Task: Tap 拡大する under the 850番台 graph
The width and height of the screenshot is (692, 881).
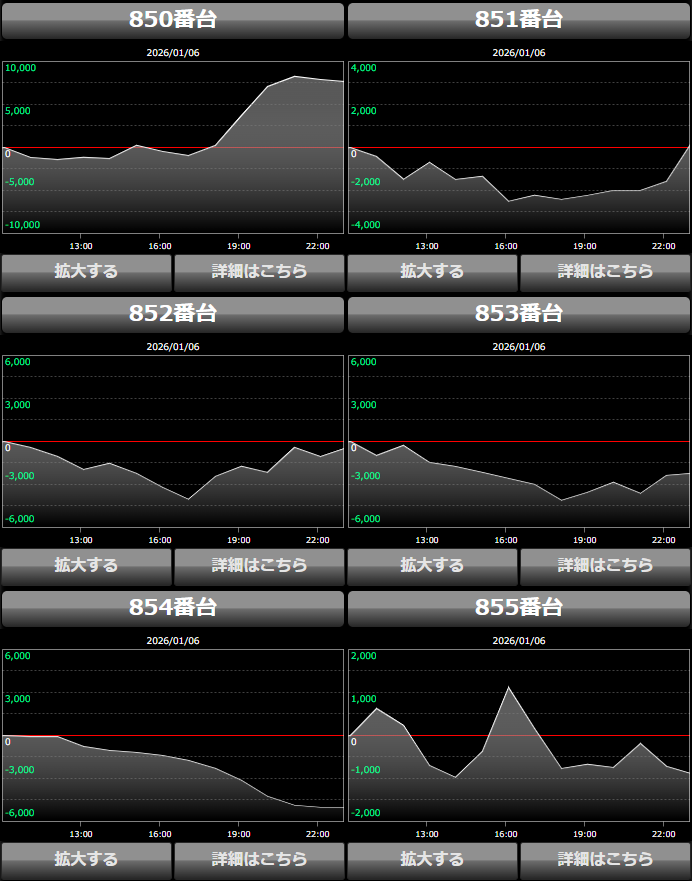Action: 86,272
